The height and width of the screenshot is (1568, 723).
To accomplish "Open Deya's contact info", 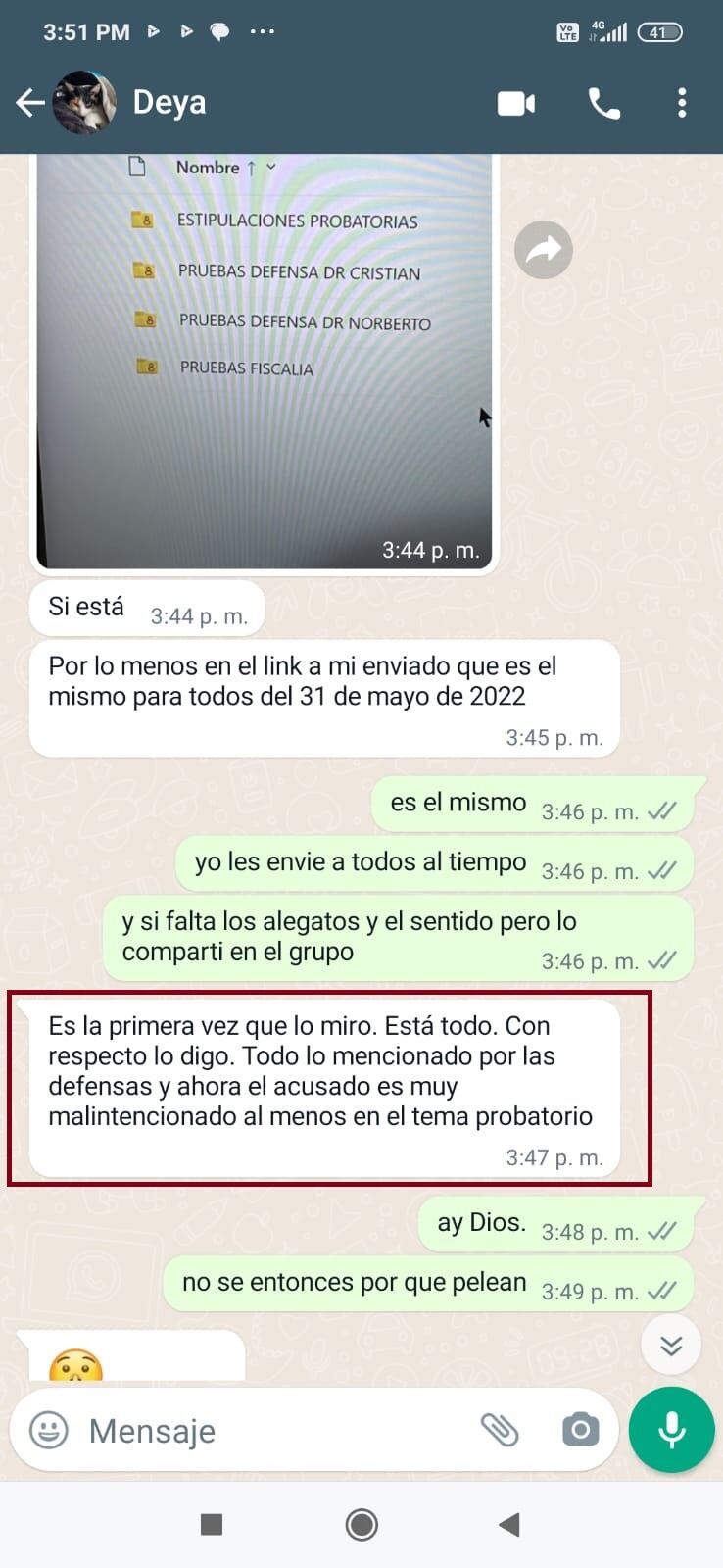I will [x=169, y=102].
